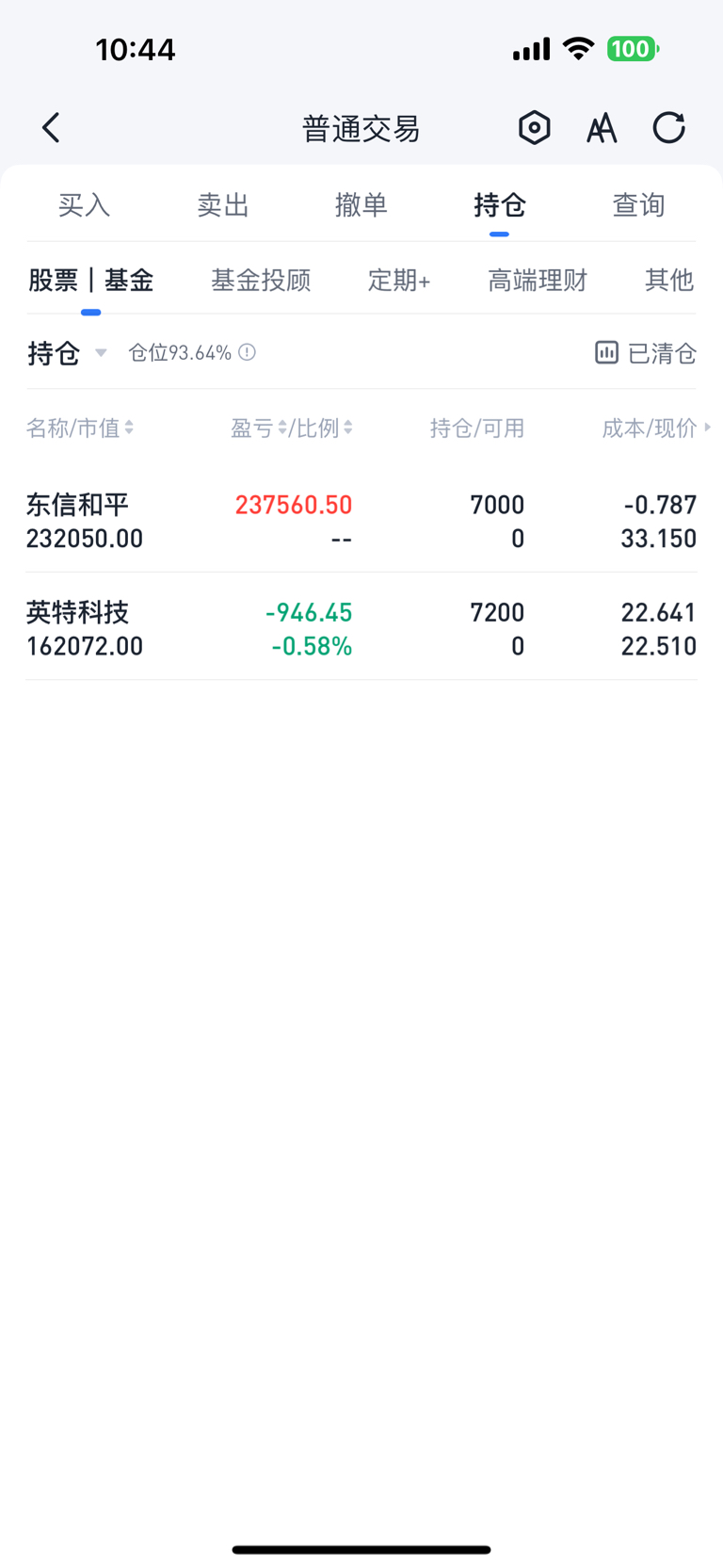
Task: Tap the info icon next to 仓位93.64%
Action: (x=247, y=352)
